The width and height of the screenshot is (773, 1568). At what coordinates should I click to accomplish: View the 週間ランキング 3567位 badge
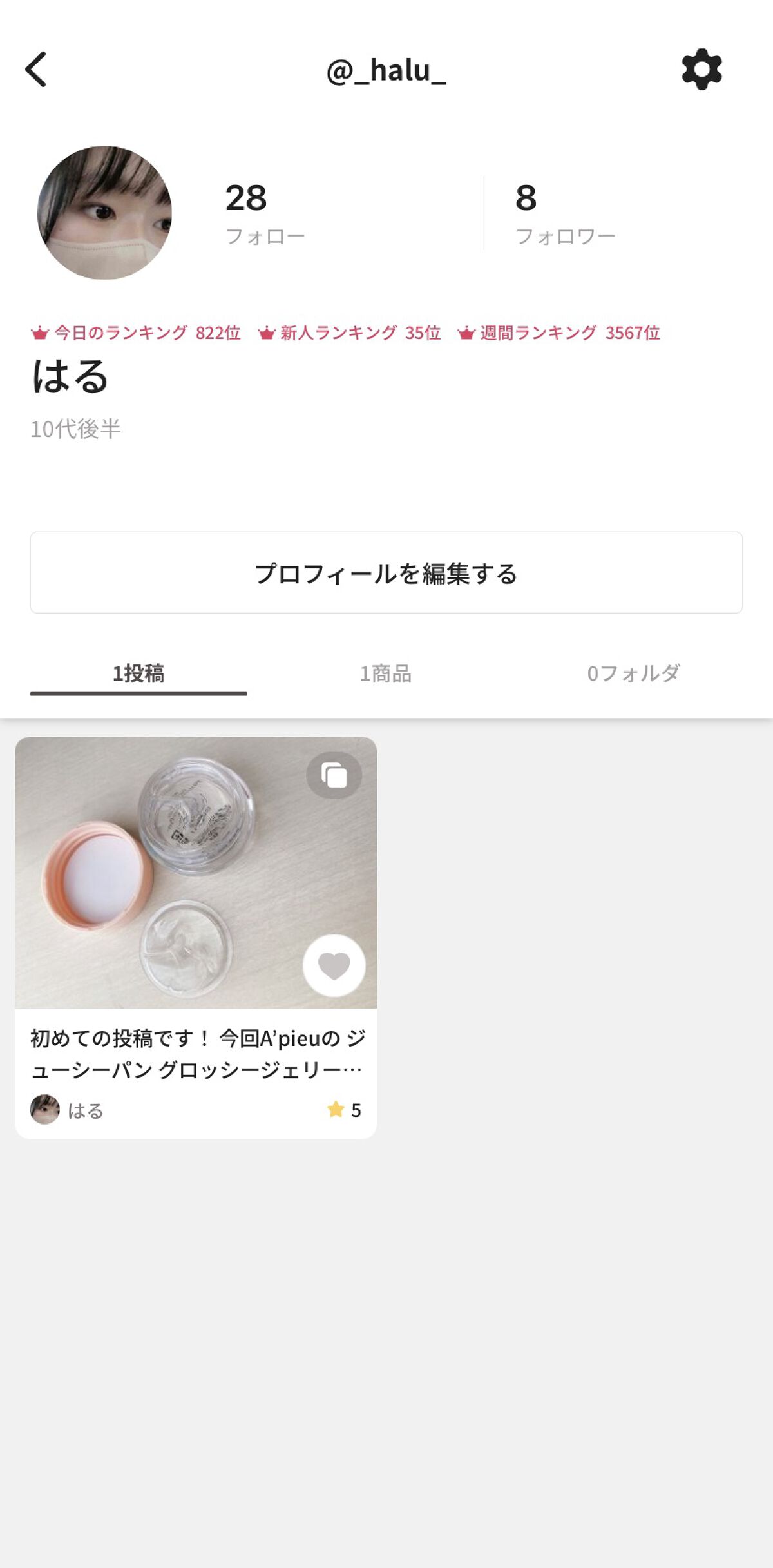(558, 333)
